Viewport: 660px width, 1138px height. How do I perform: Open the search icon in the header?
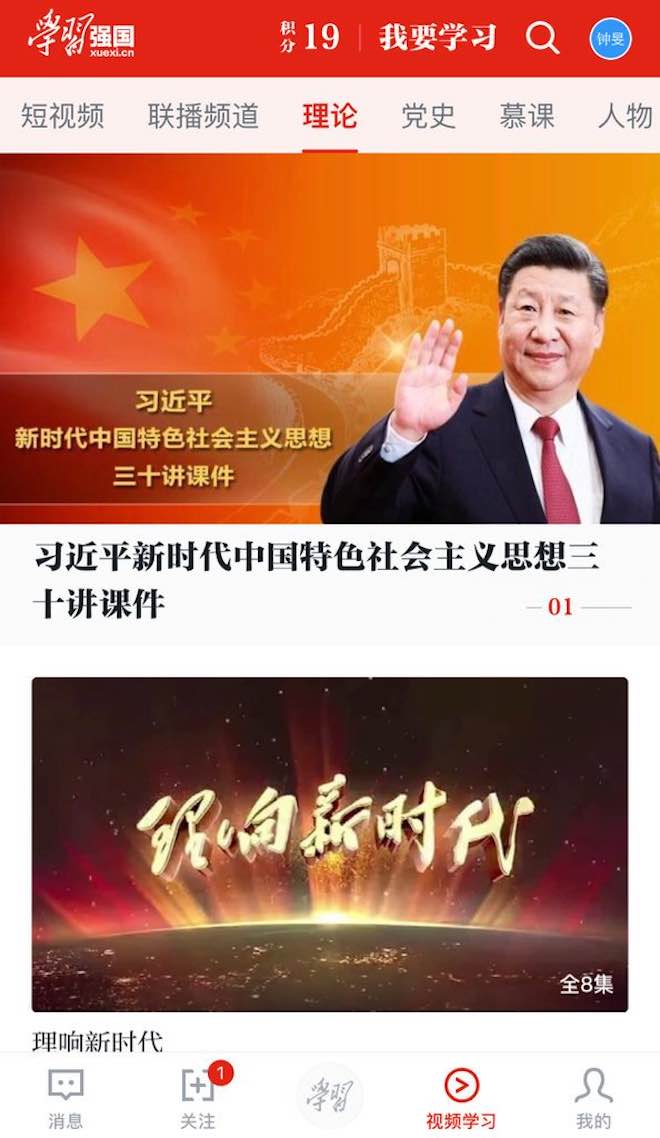[543, 38]
